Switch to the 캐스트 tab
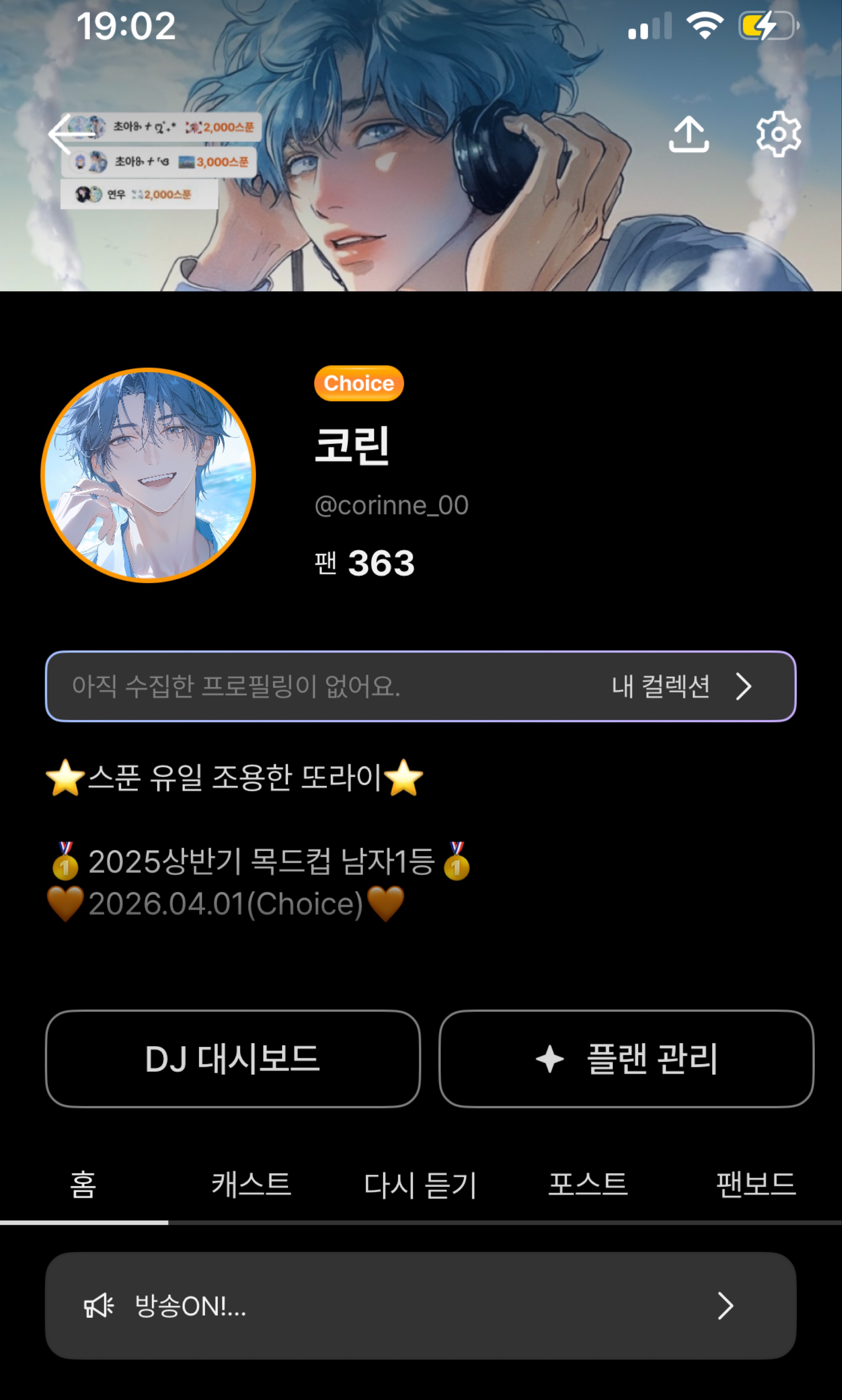Screen dimensions: 842x1400 [x=251, y=1185]
